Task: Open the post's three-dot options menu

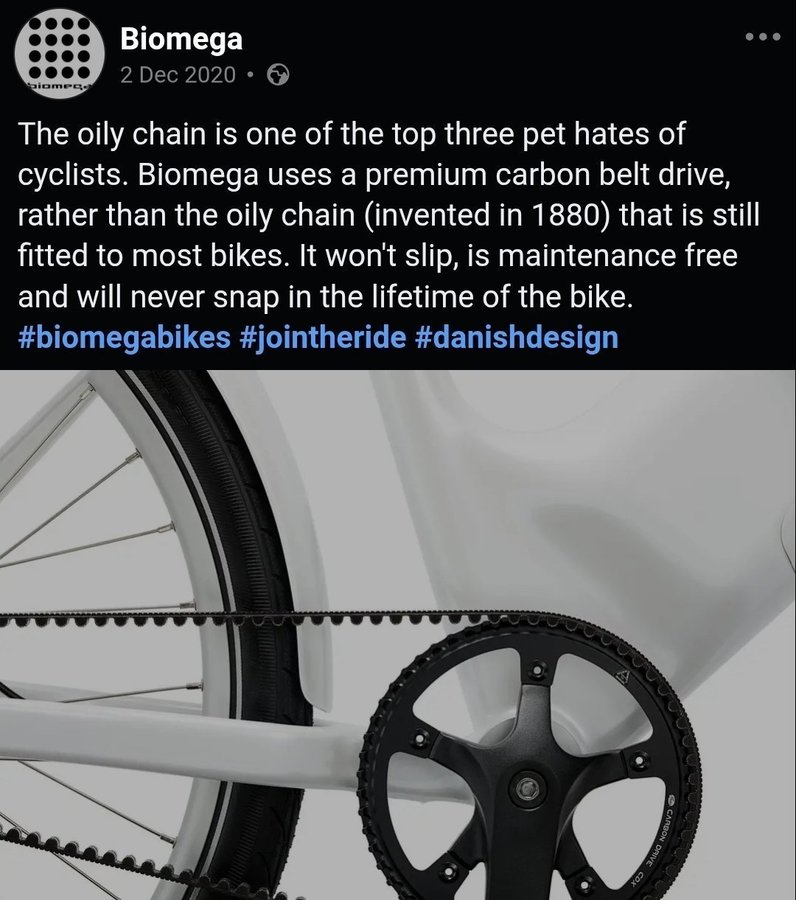Action: coord(762,37)
